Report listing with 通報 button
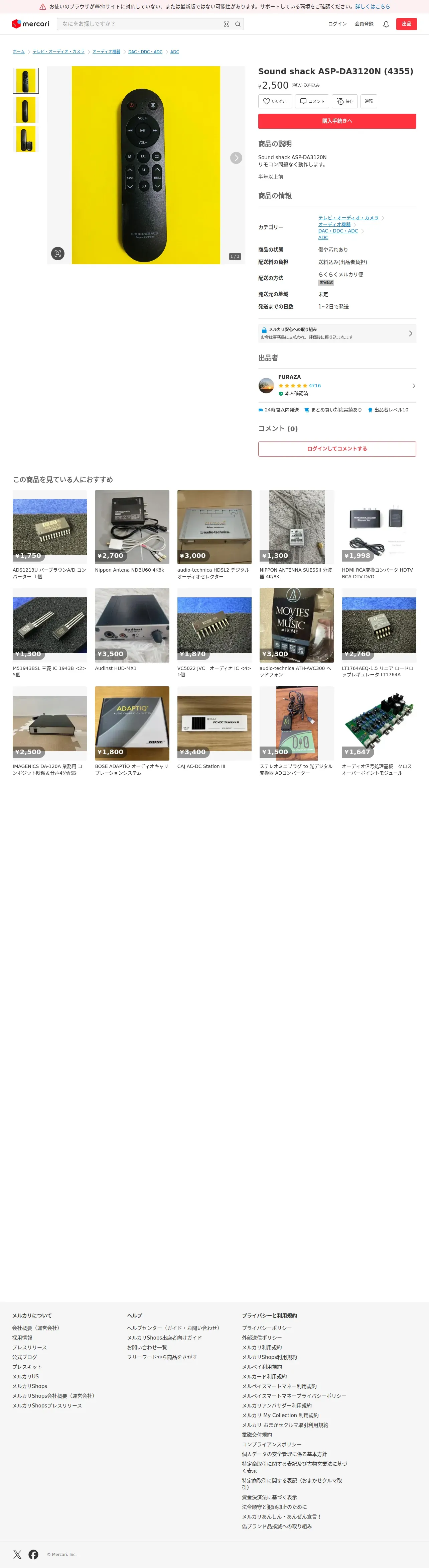The height and width of the screenshot is (1568, 429). [x=368, y=102]
